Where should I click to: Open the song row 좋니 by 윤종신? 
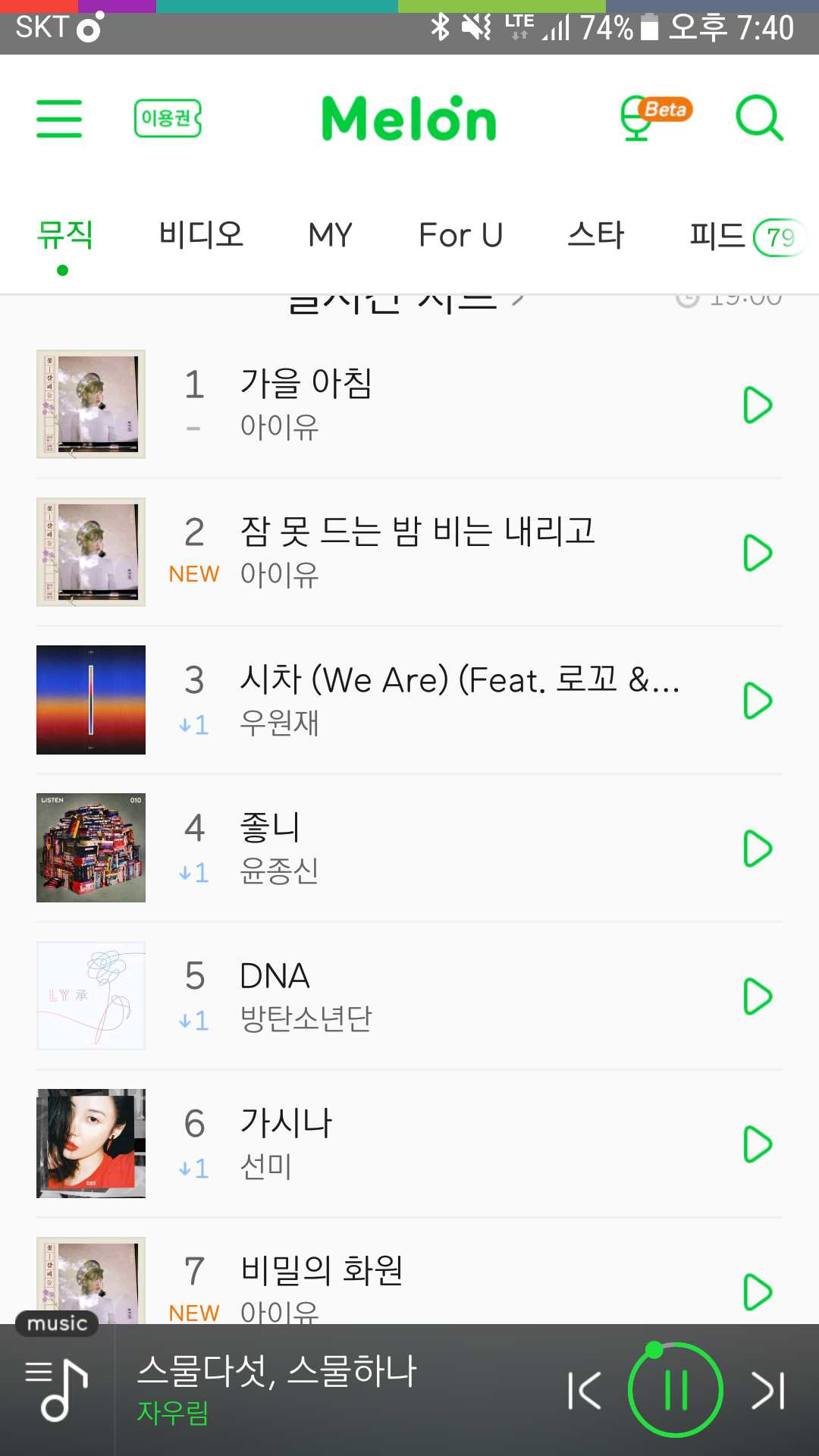425,848
